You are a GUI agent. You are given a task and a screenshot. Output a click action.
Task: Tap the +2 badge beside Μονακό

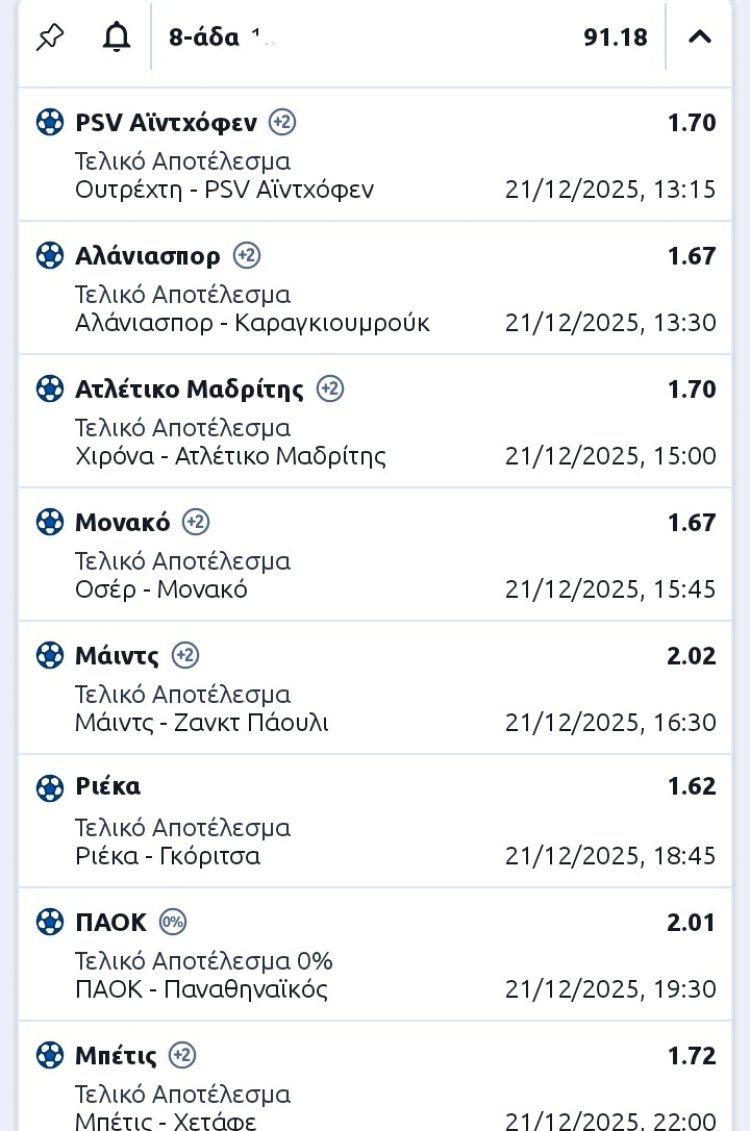[196, 522]
